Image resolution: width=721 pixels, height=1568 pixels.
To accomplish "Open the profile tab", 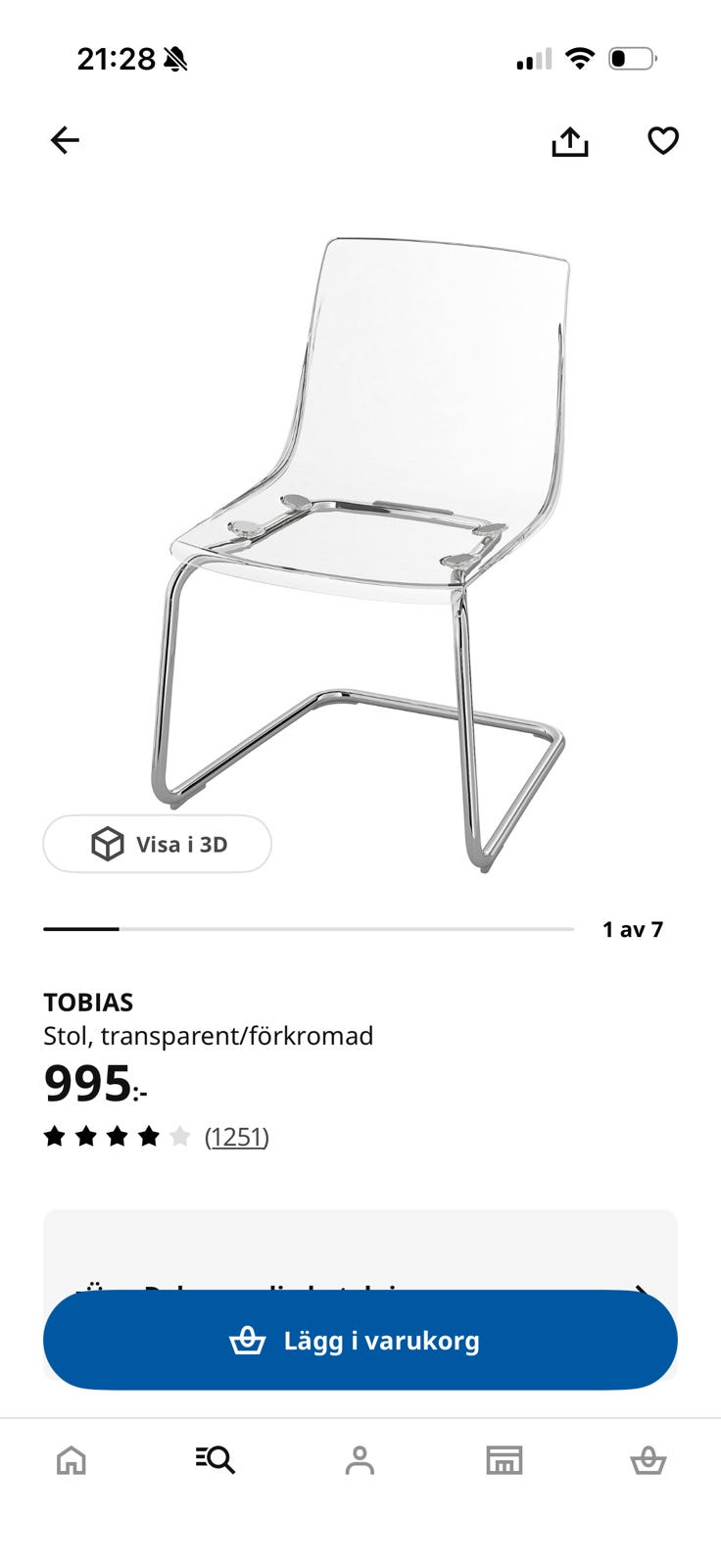I will (x=360, y=1460).
